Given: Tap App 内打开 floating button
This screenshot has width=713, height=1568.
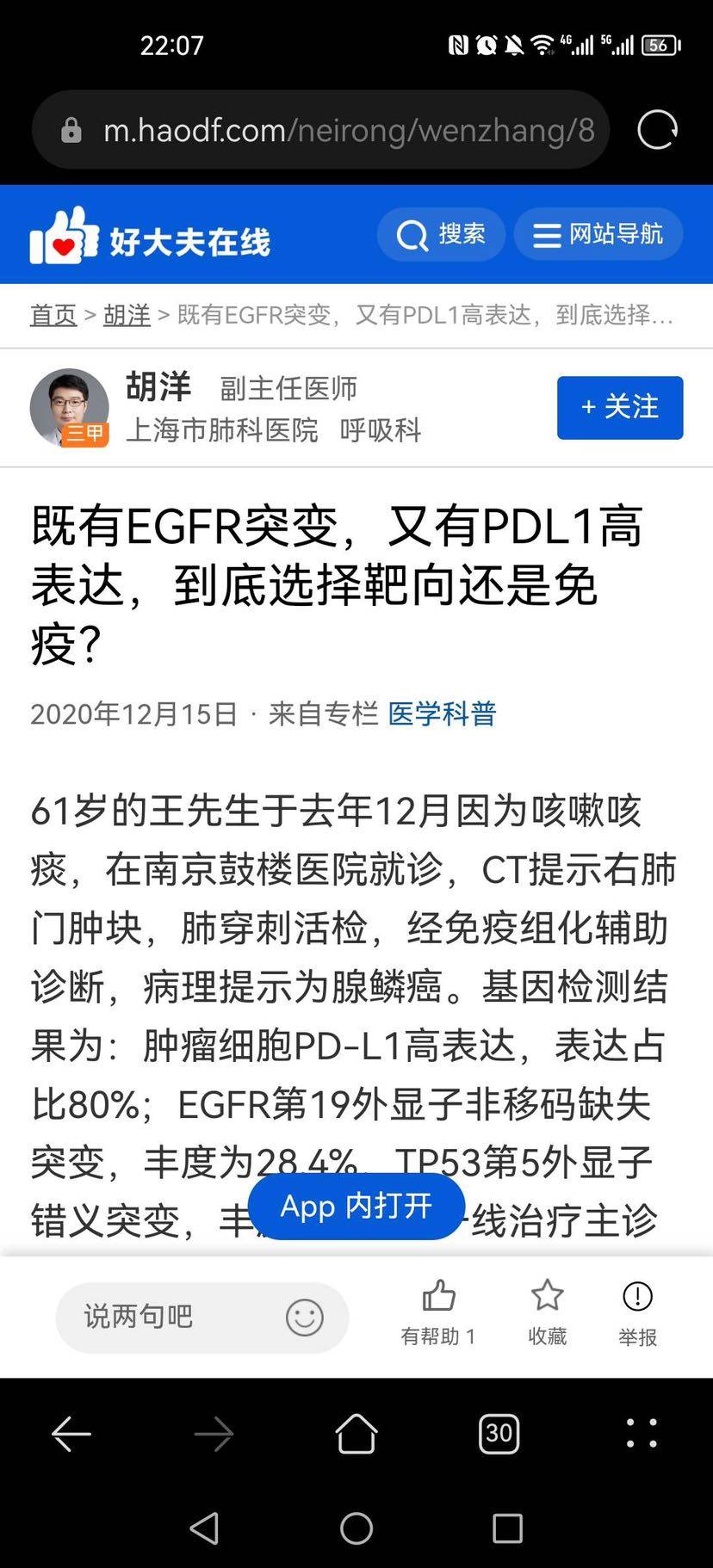Looking at the screenshot, I should [356, 1206].
